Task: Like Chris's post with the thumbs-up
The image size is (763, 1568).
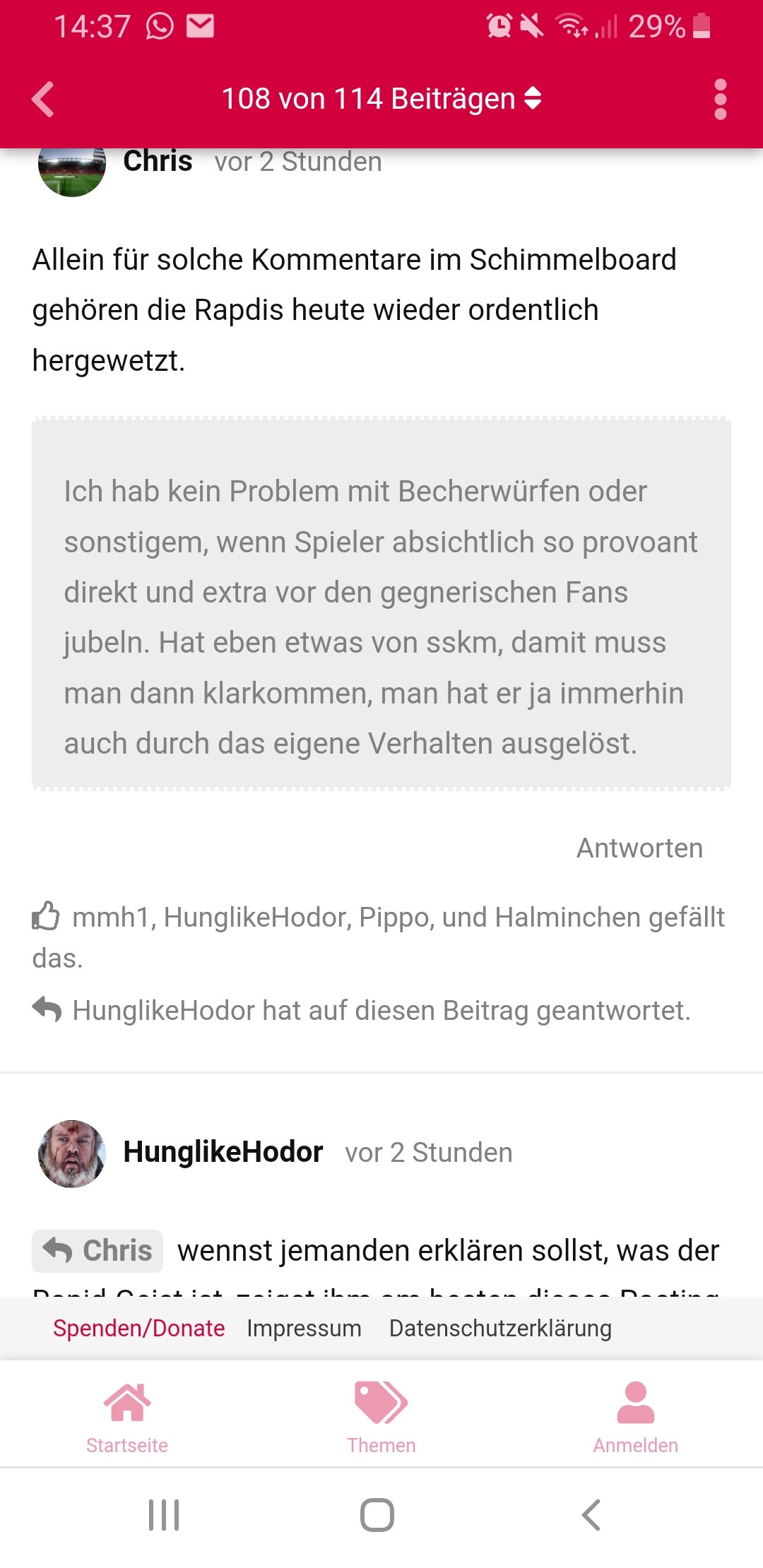Action: (x=46, y=916)
